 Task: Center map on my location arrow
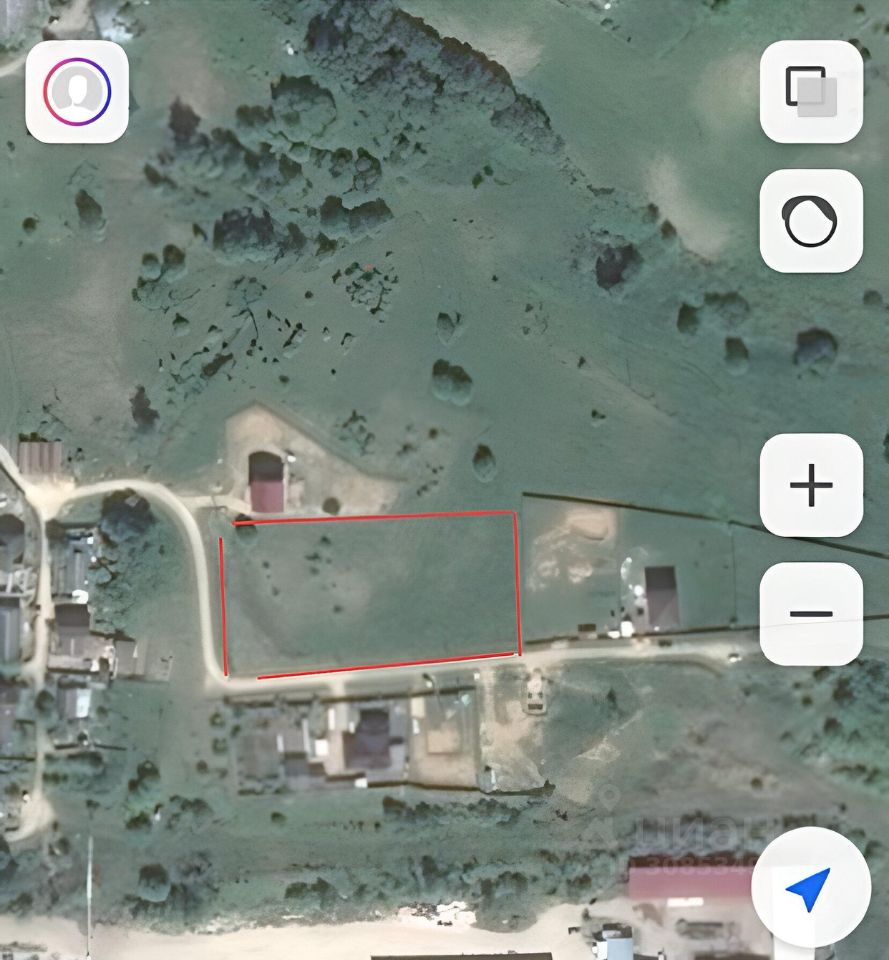pyautogui.click(x=809, y=887)
